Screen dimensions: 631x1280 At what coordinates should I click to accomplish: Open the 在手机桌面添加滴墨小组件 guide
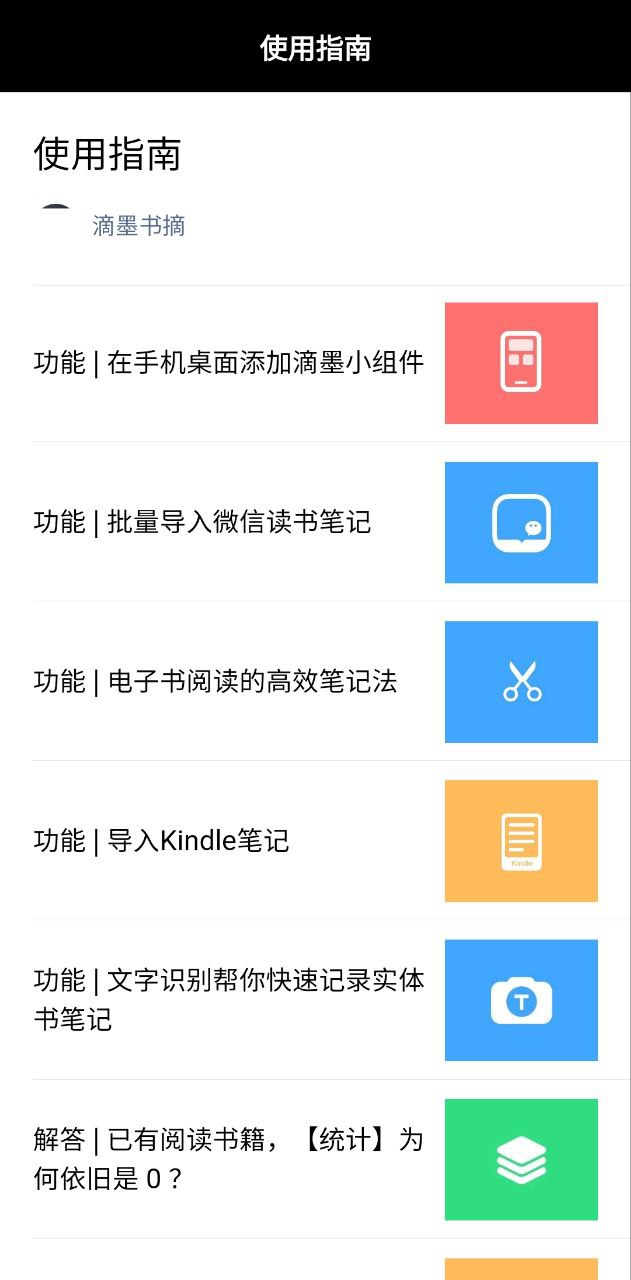point(229,362)
